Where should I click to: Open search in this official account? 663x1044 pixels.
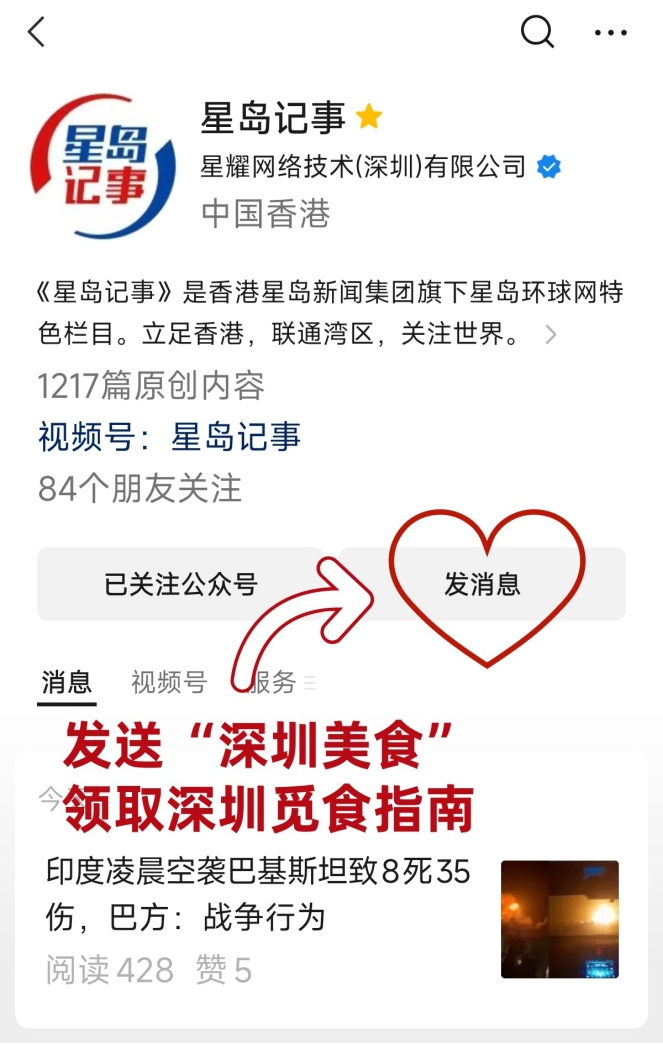tap(537, 32)
